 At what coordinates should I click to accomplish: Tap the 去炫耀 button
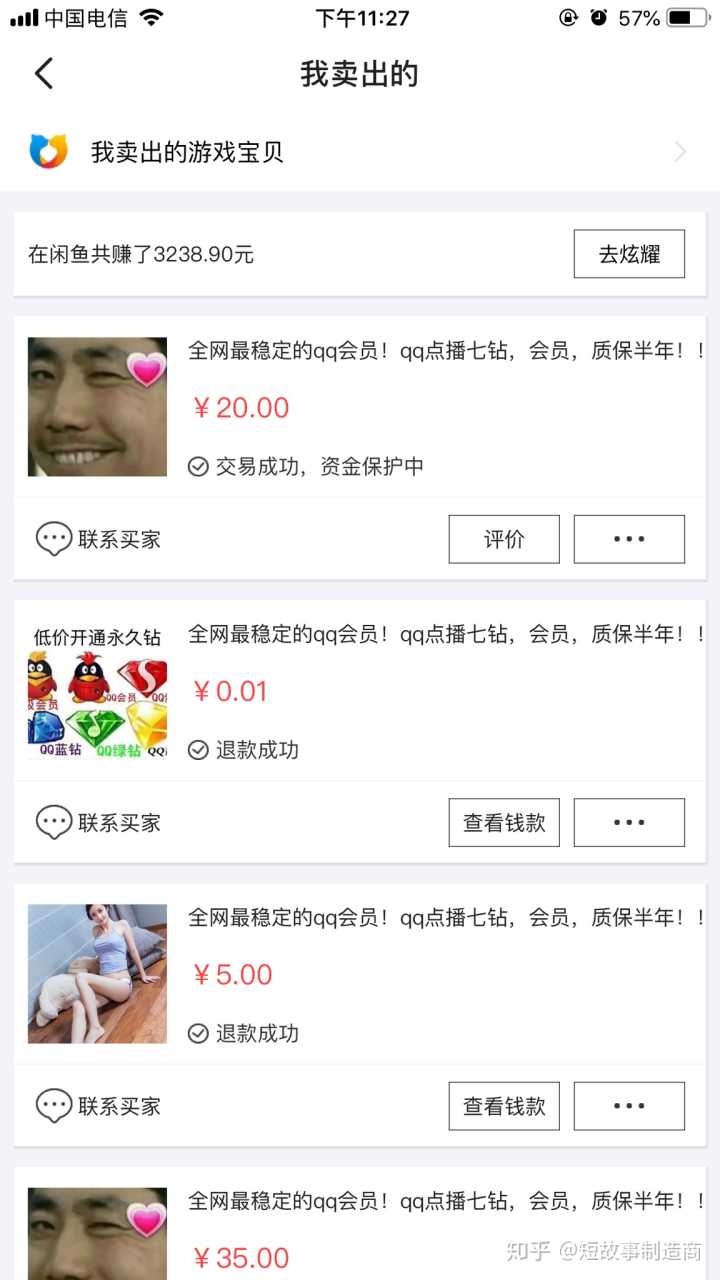pos(629,254)
